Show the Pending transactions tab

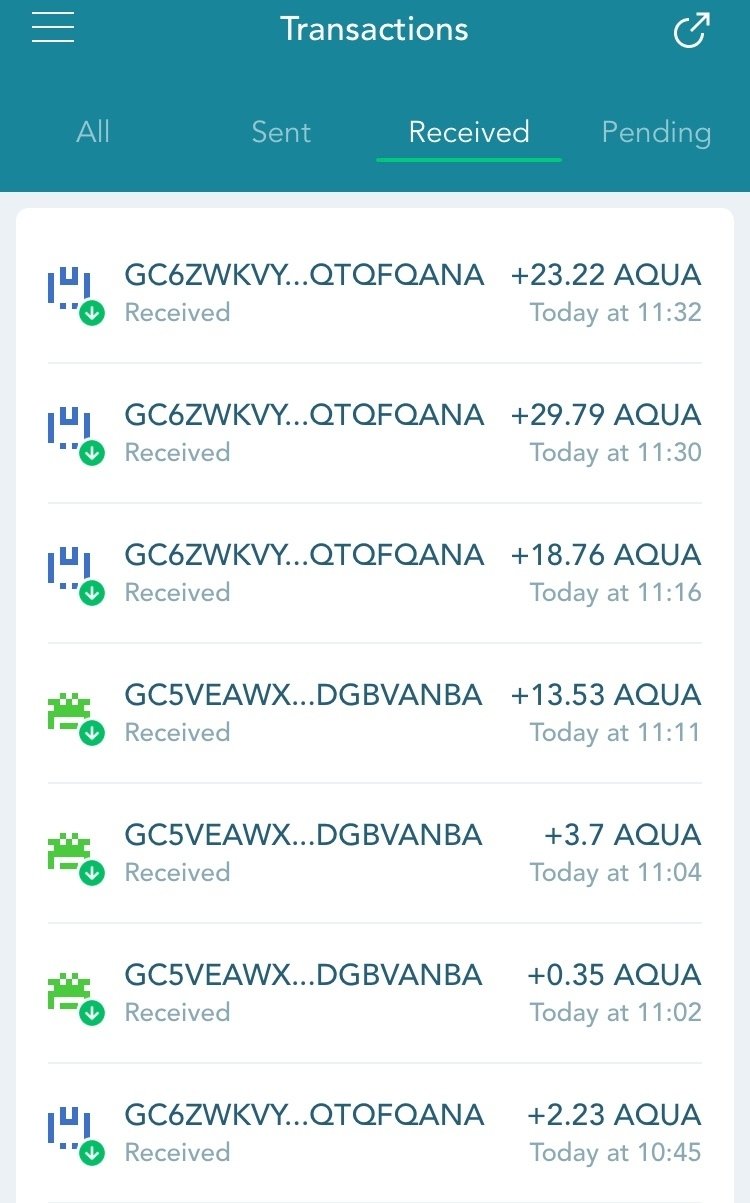(x=656, y=132)
